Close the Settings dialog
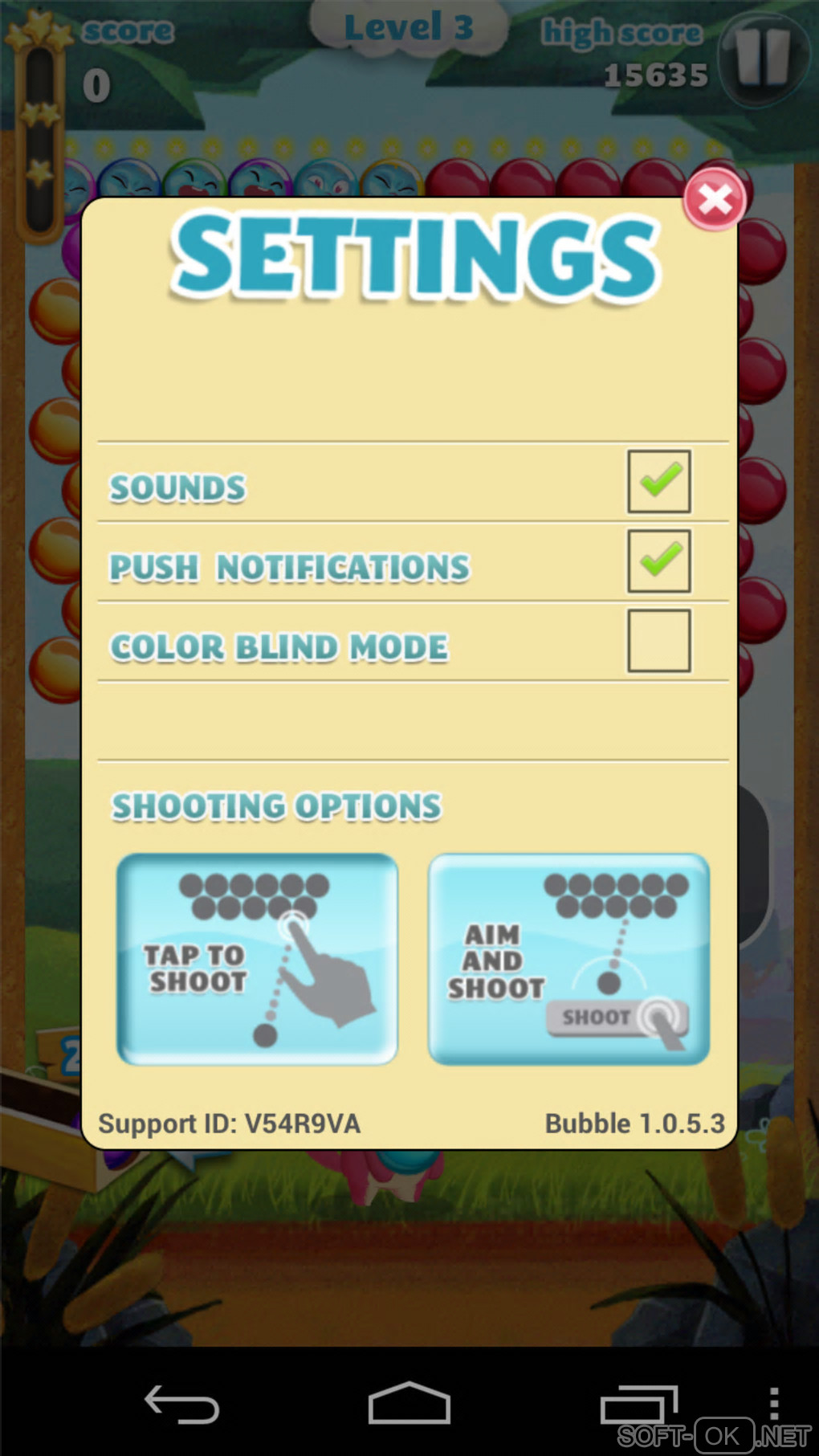Screen dimensions: 819x1456 [x=714, y=199]
